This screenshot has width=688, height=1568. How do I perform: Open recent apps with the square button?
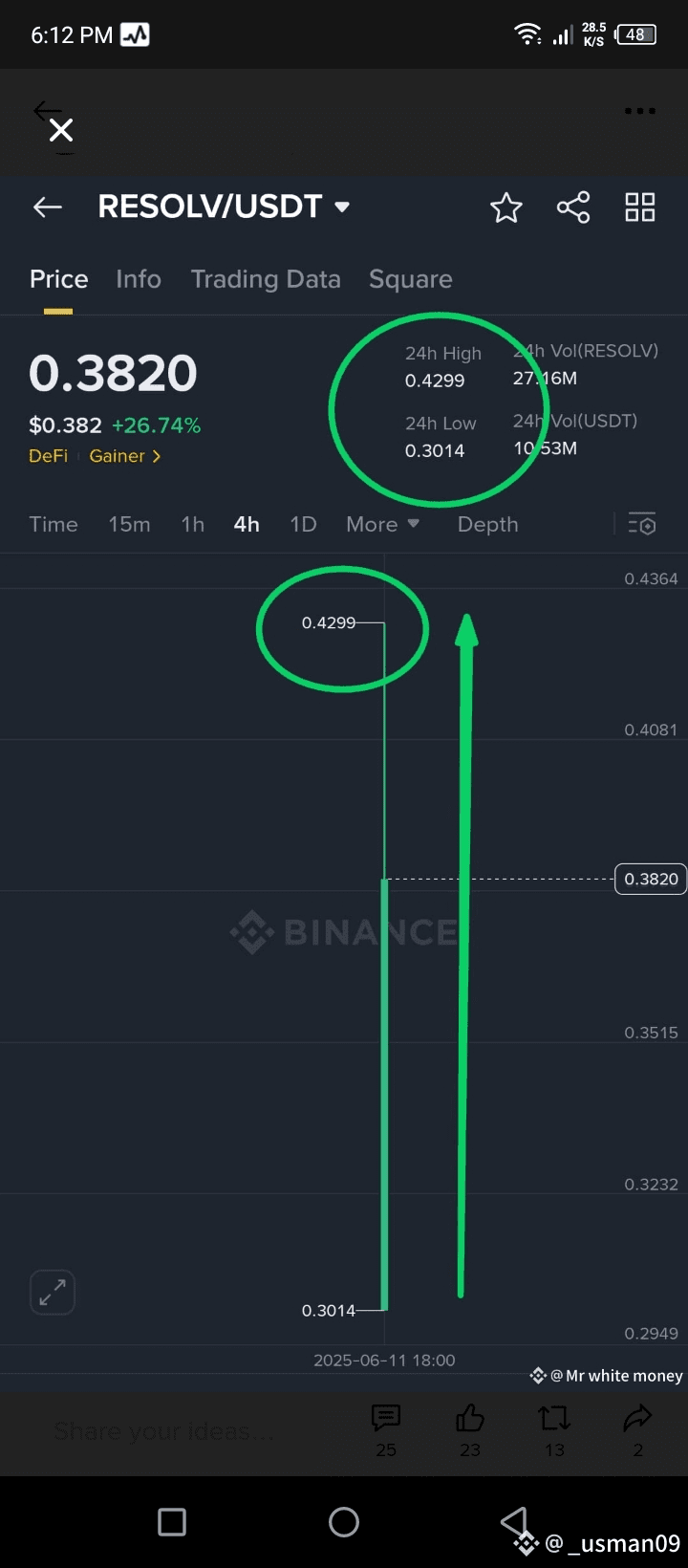pos(172,1522)
